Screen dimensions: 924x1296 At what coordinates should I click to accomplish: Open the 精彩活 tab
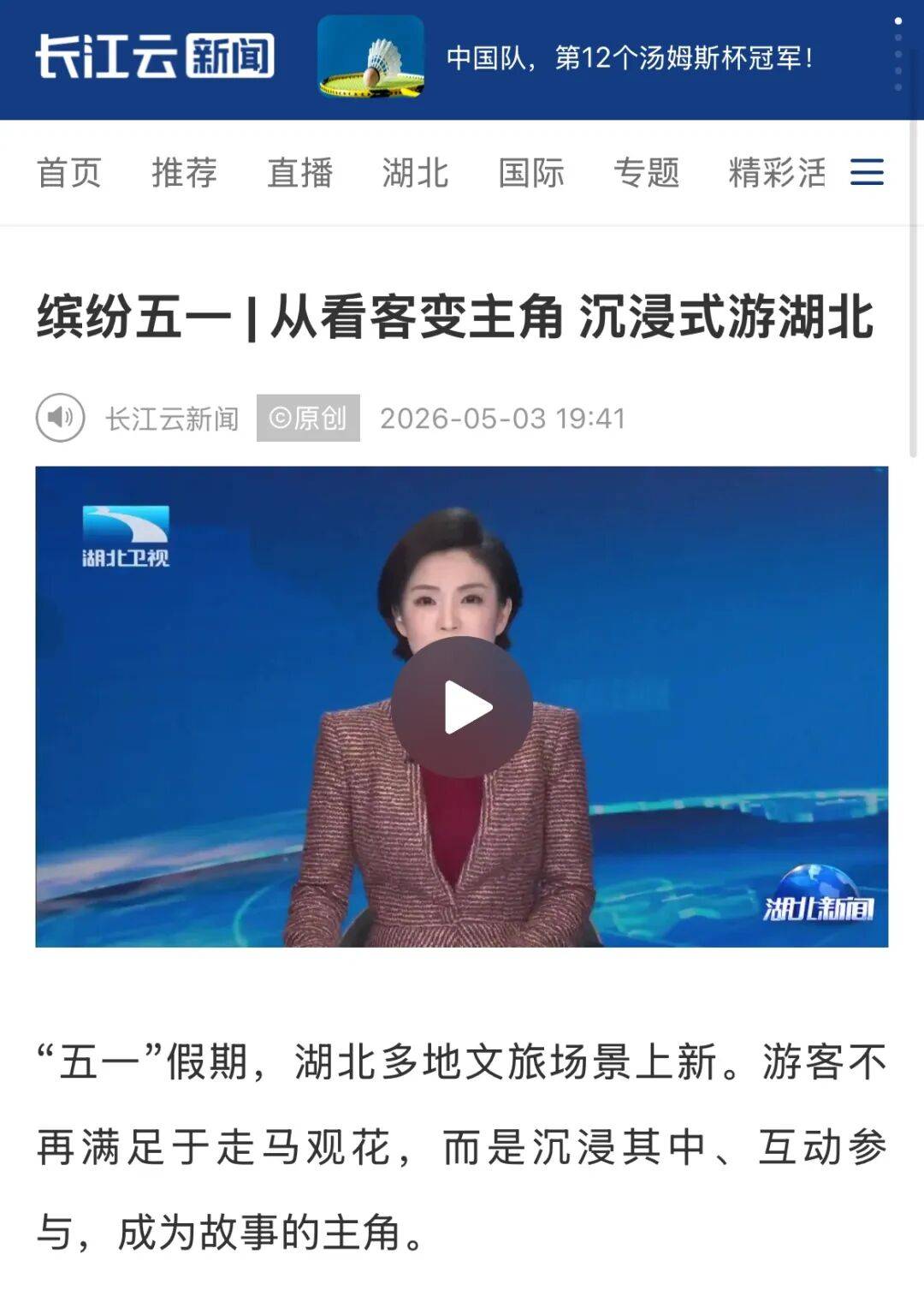click(x=777, y=173)
